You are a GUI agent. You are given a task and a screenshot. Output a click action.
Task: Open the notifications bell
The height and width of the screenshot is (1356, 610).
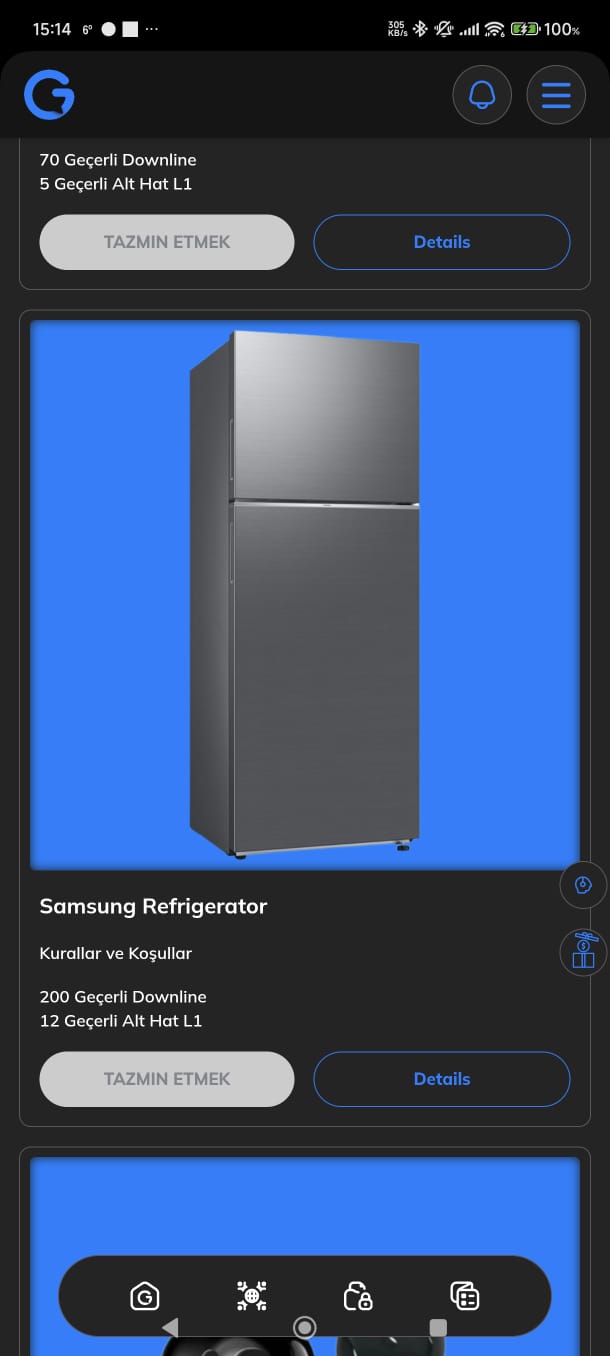point(482,95)
